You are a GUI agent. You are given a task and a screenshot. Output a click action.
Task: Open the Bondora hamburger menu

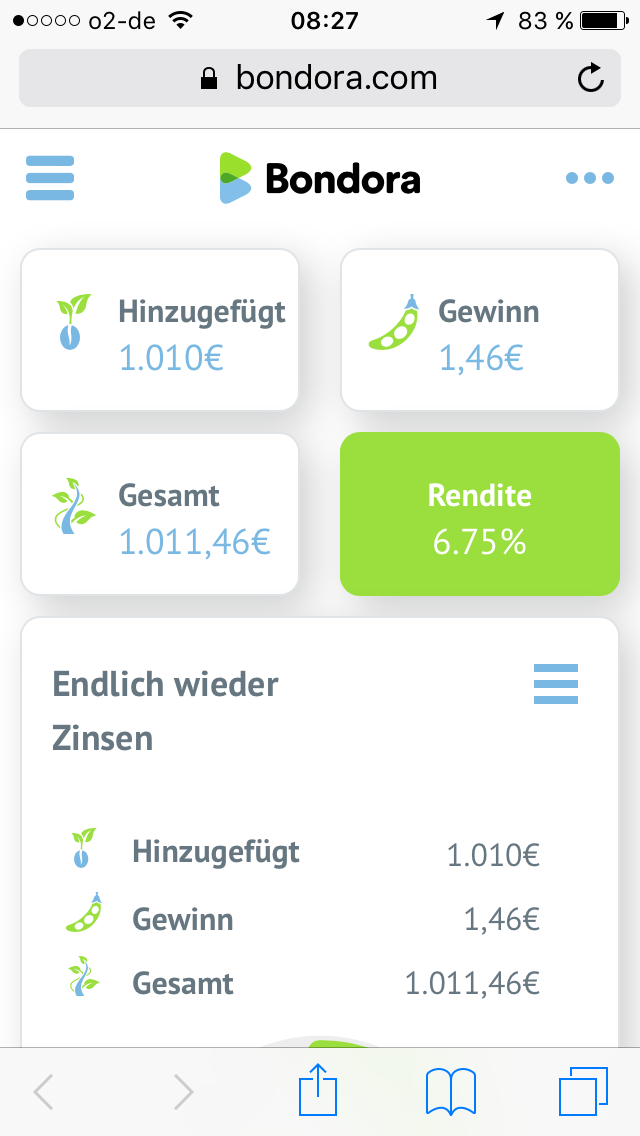(50, 178)
